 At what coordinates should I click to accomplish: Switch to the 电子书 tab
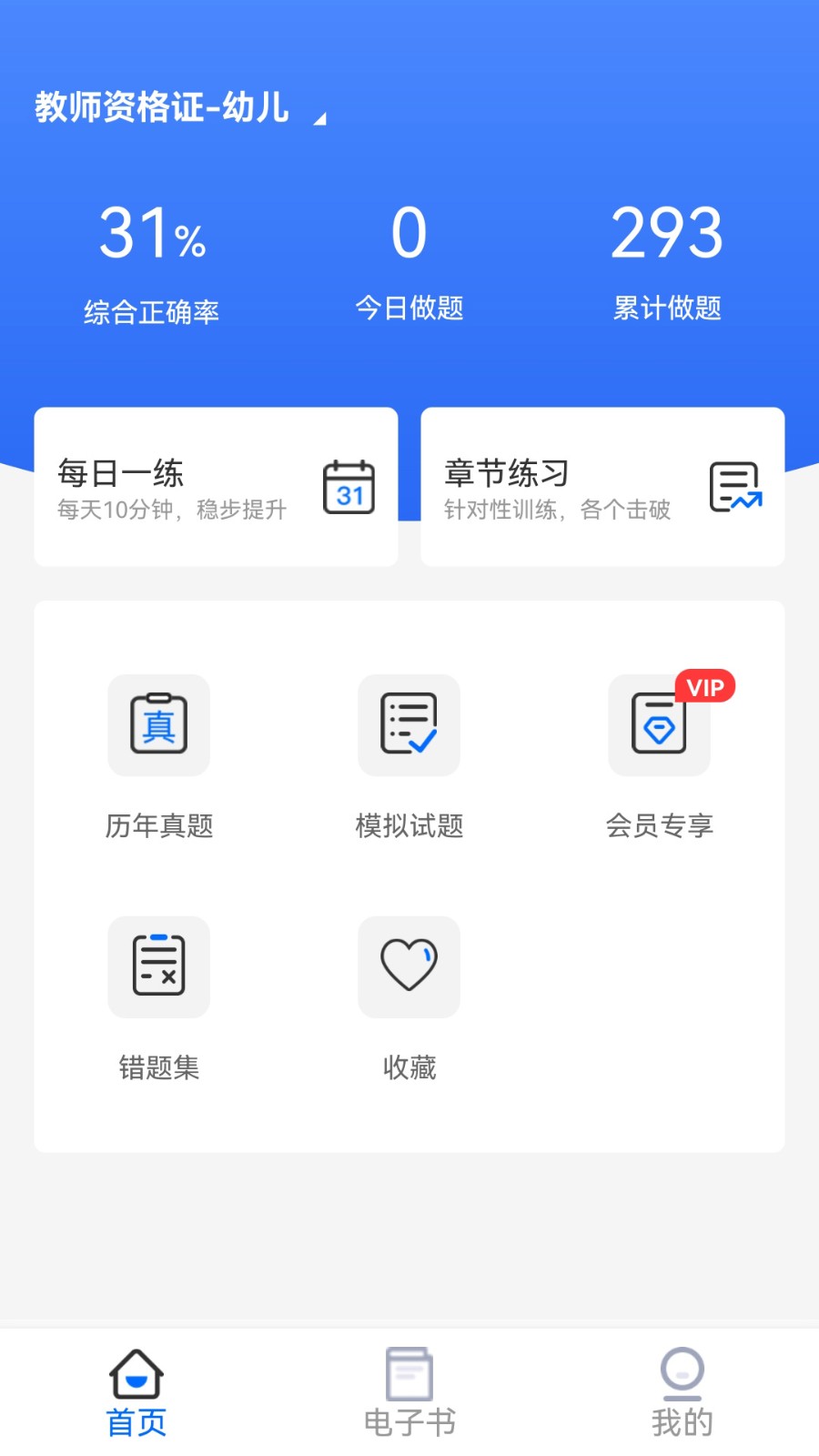coord(409,1392)
